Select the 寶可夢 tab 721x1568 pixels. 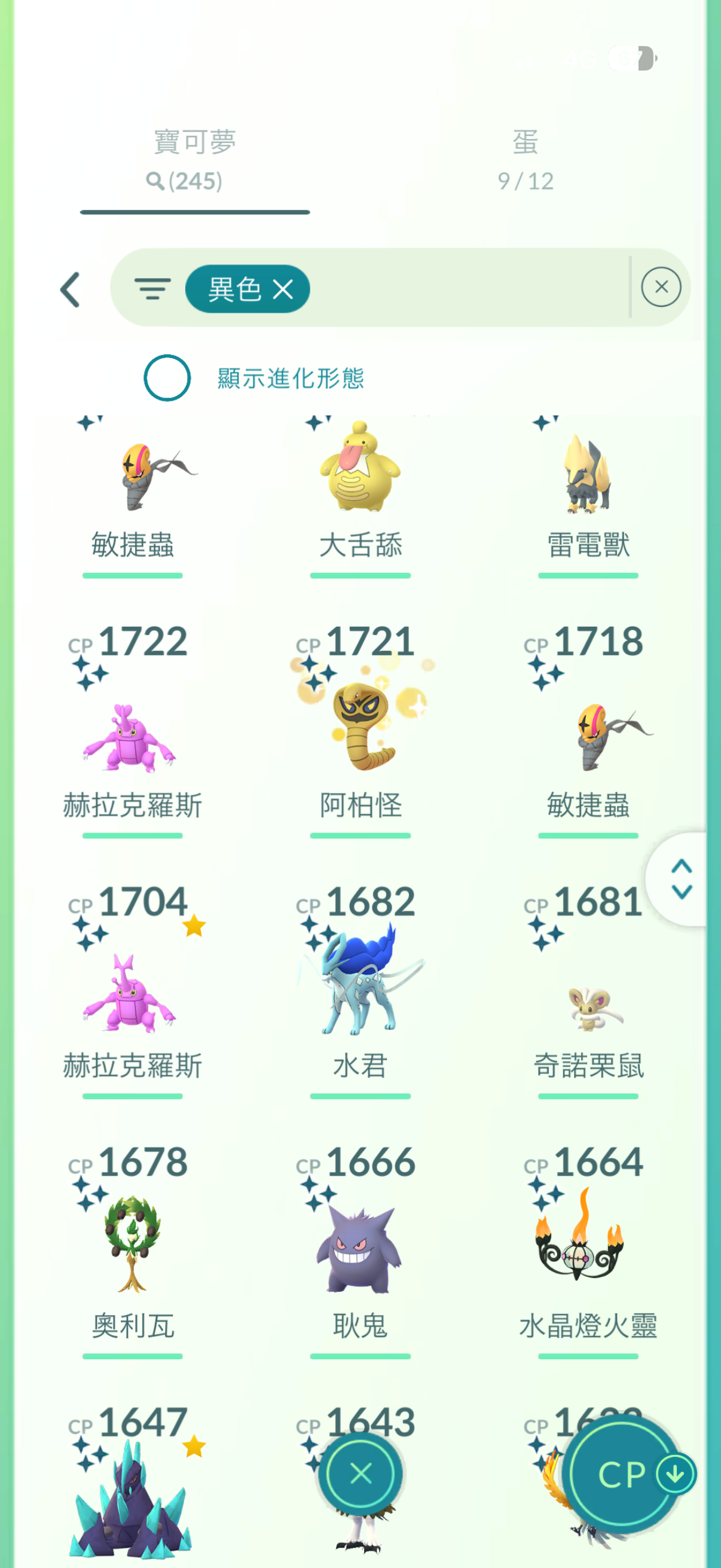(x=195, y=160)
